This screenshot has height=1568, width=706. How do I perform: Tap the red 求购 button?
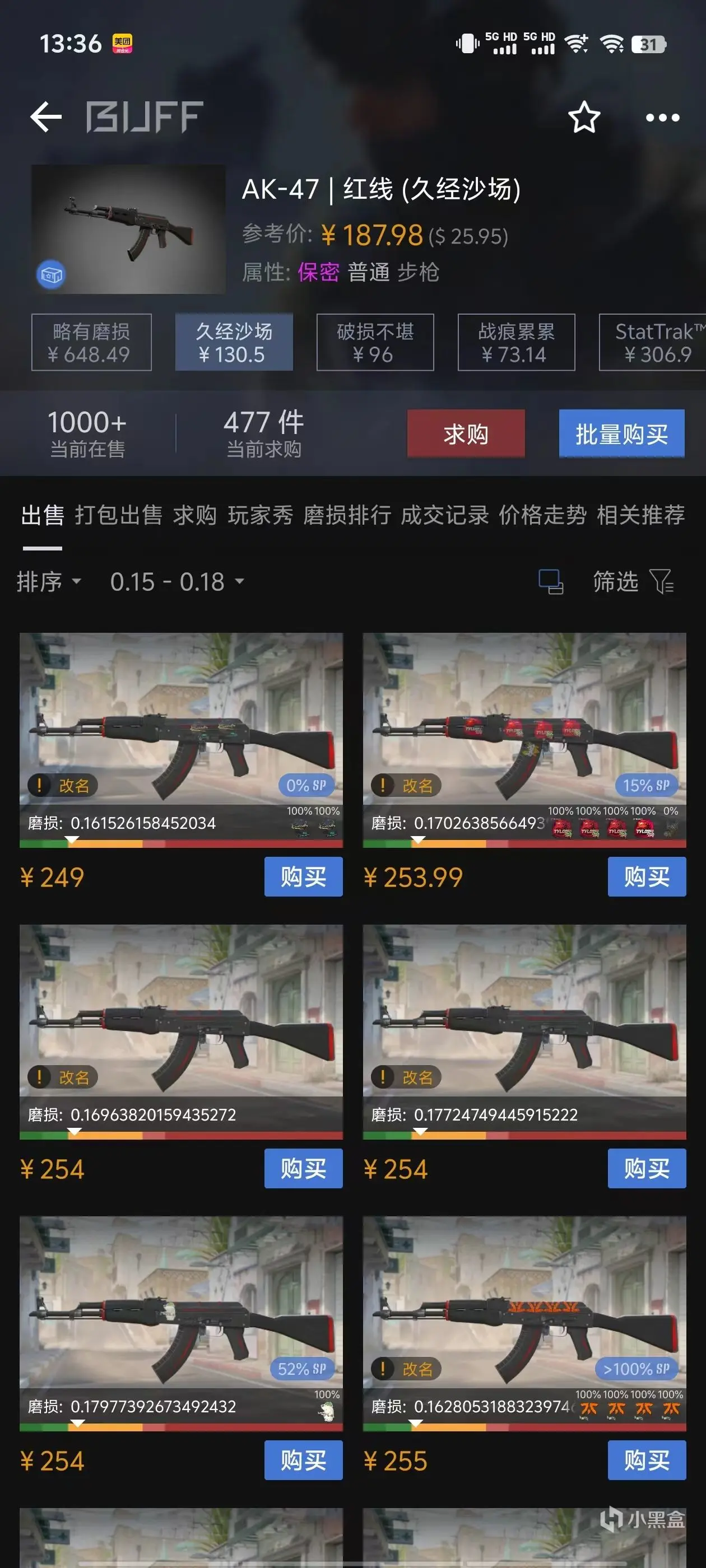[x=466, y=433]
